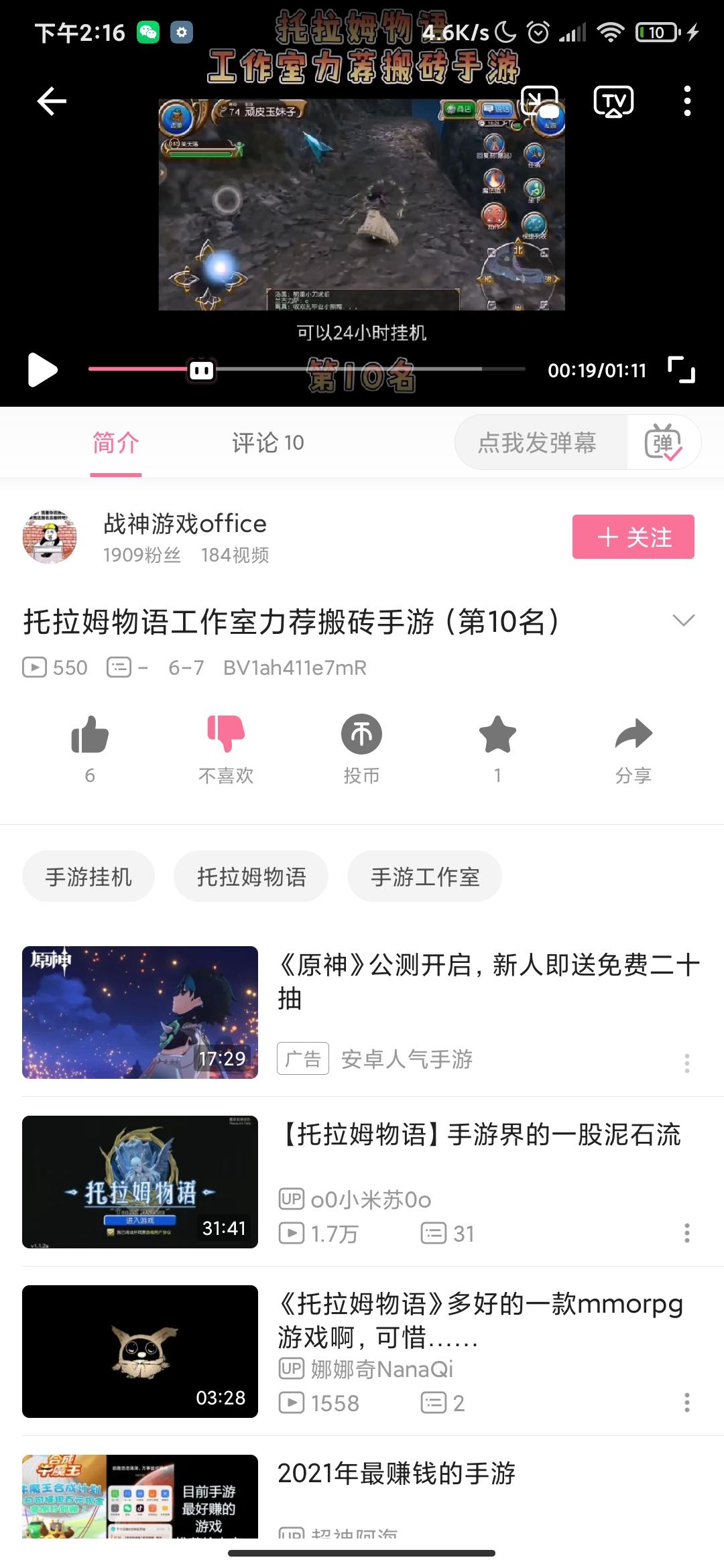This screenshot has width=724, height=1568.
Task: Tap the 托拉姆物语 tag
Action: (251, 876)
